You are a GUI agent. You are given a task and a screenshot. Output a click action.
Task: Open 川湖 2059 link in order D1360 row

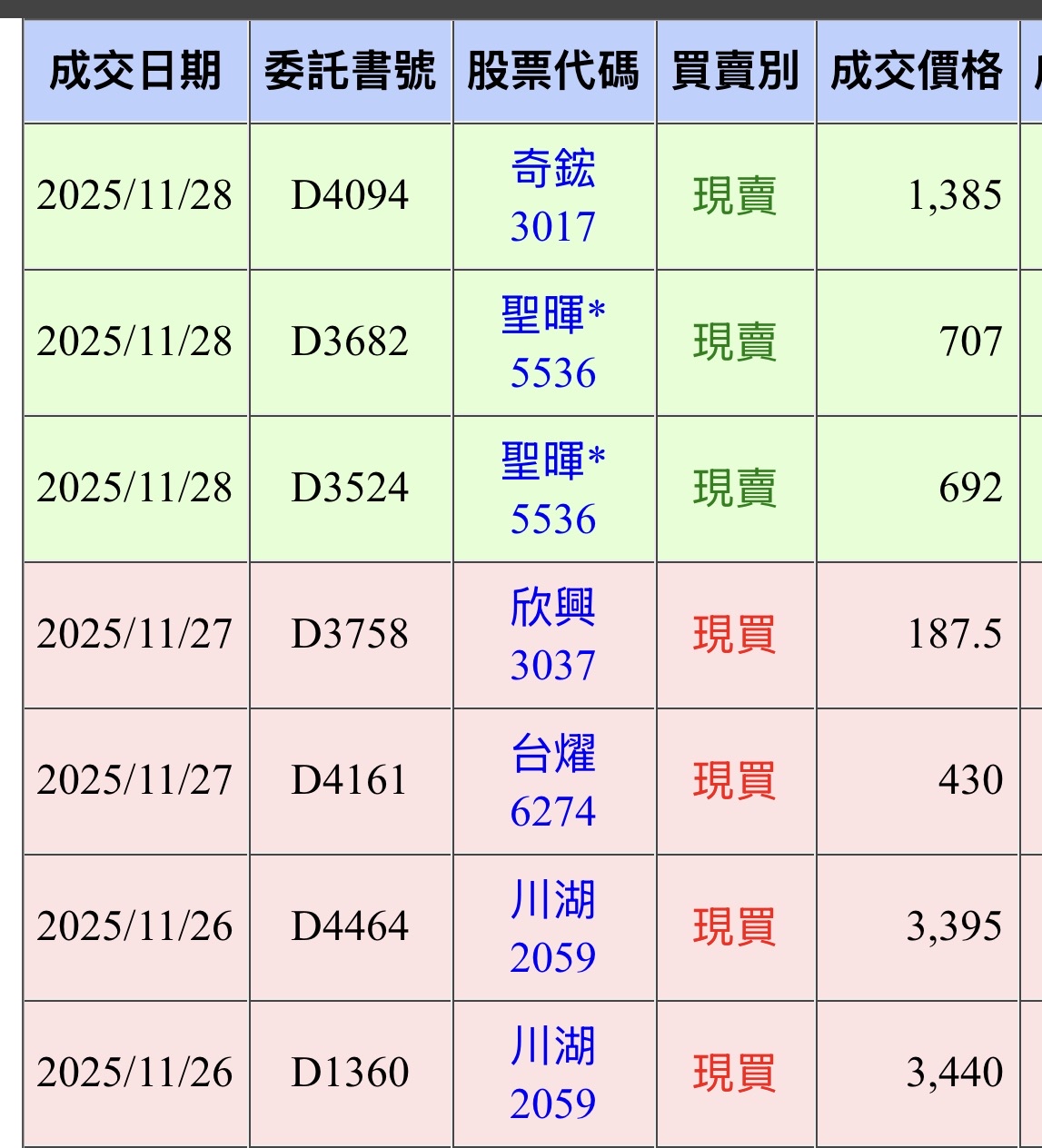pos(552,1074)
